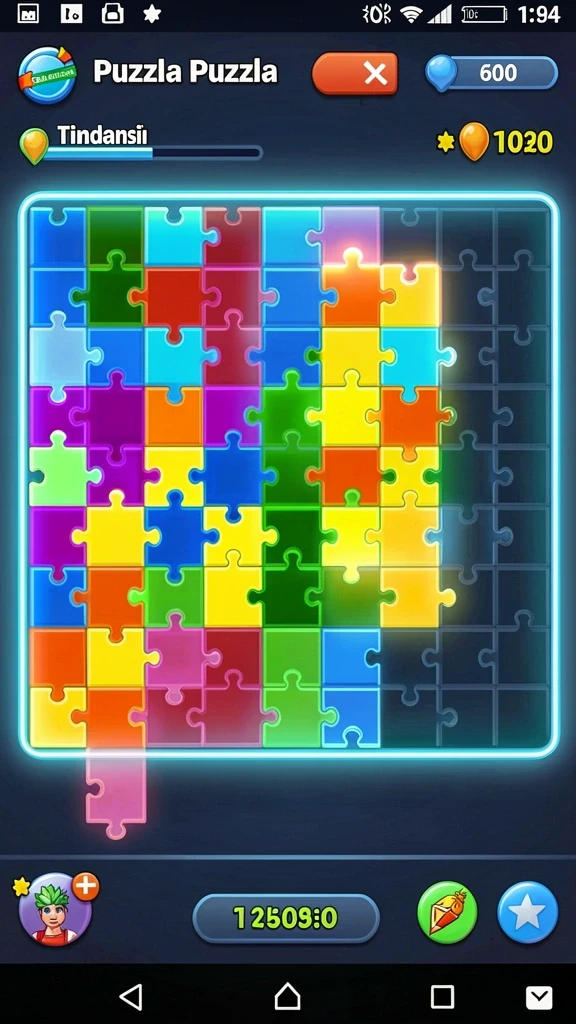Open the system recent apps view
The image size is (576, 1024).
pos(442,997)
